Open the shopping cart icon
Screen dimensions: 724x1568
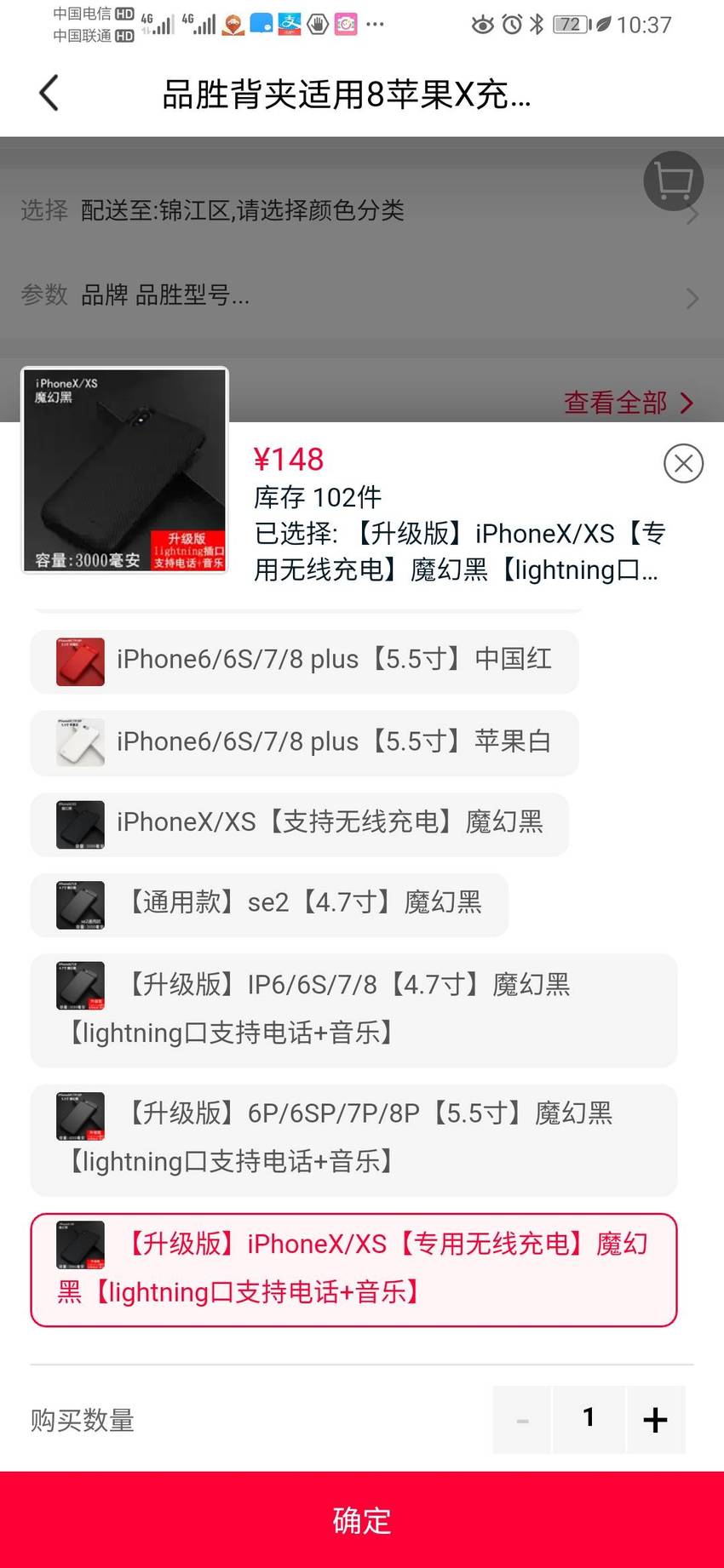[x=674, y=181]
